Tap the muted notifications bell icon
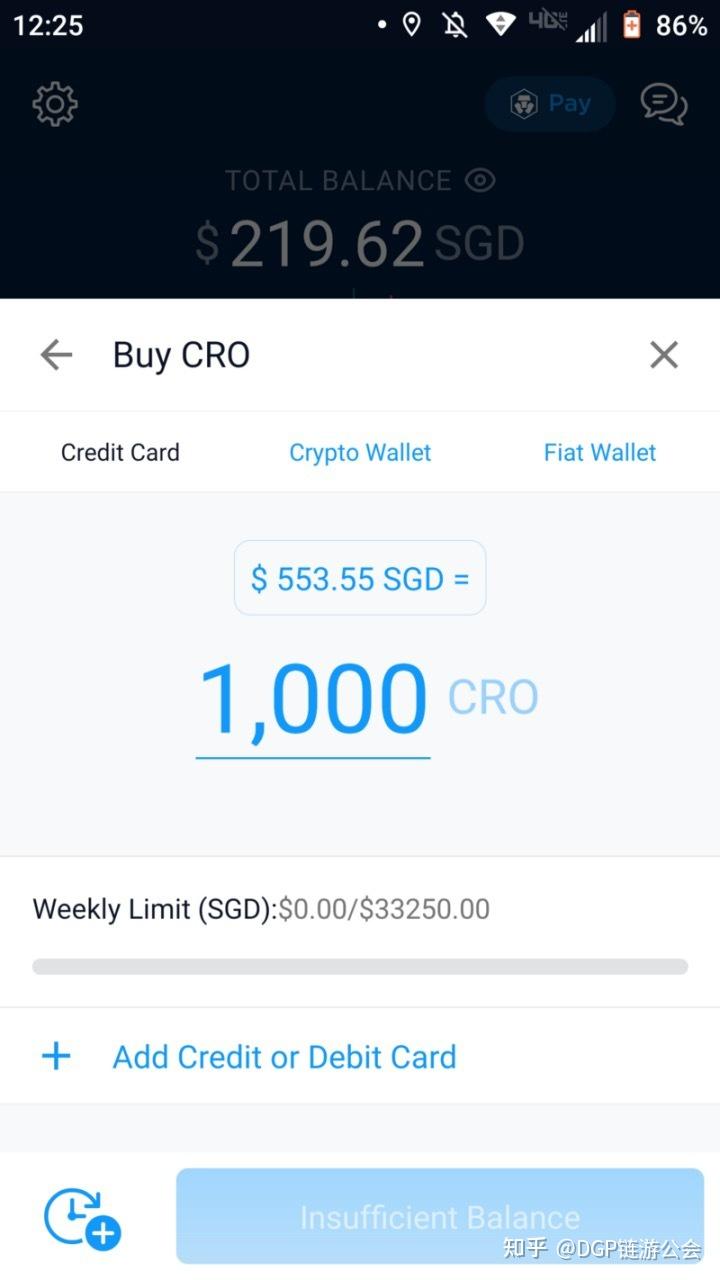720x1280 pixels. (x=454, y=25)
